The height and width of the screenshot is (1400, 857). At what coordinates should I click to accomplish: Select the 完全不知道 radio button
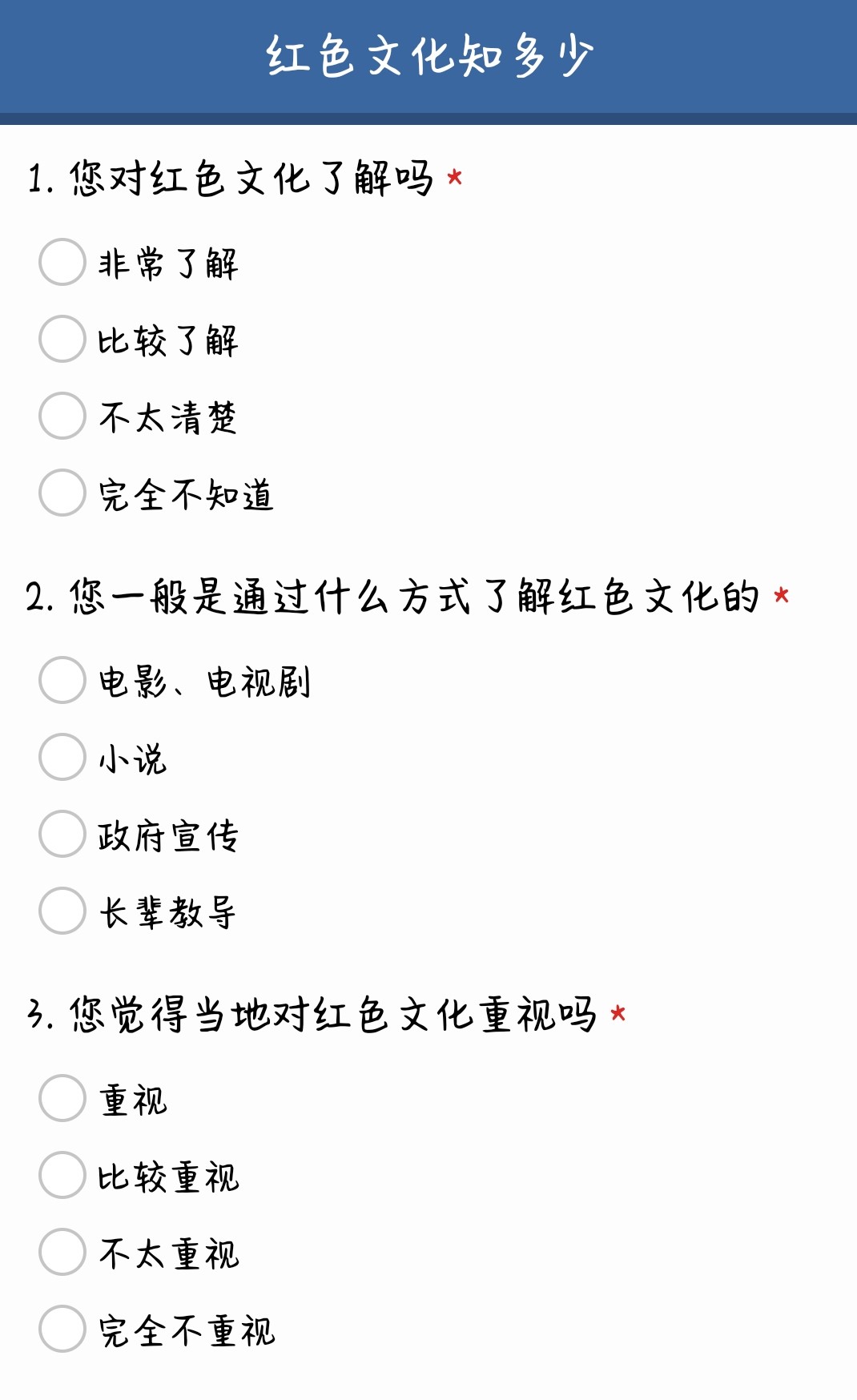(62, 493)
